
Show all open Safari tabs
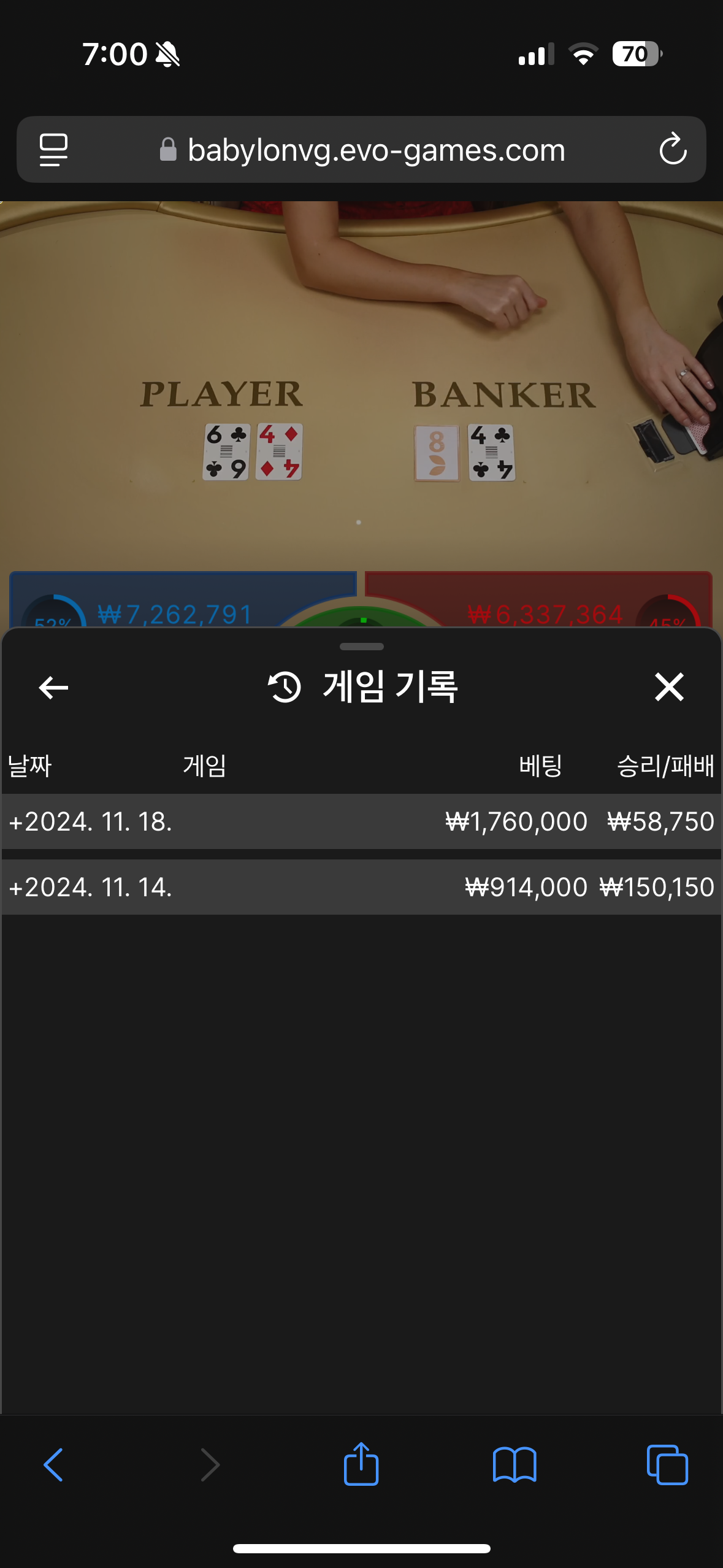[667, 1465]
